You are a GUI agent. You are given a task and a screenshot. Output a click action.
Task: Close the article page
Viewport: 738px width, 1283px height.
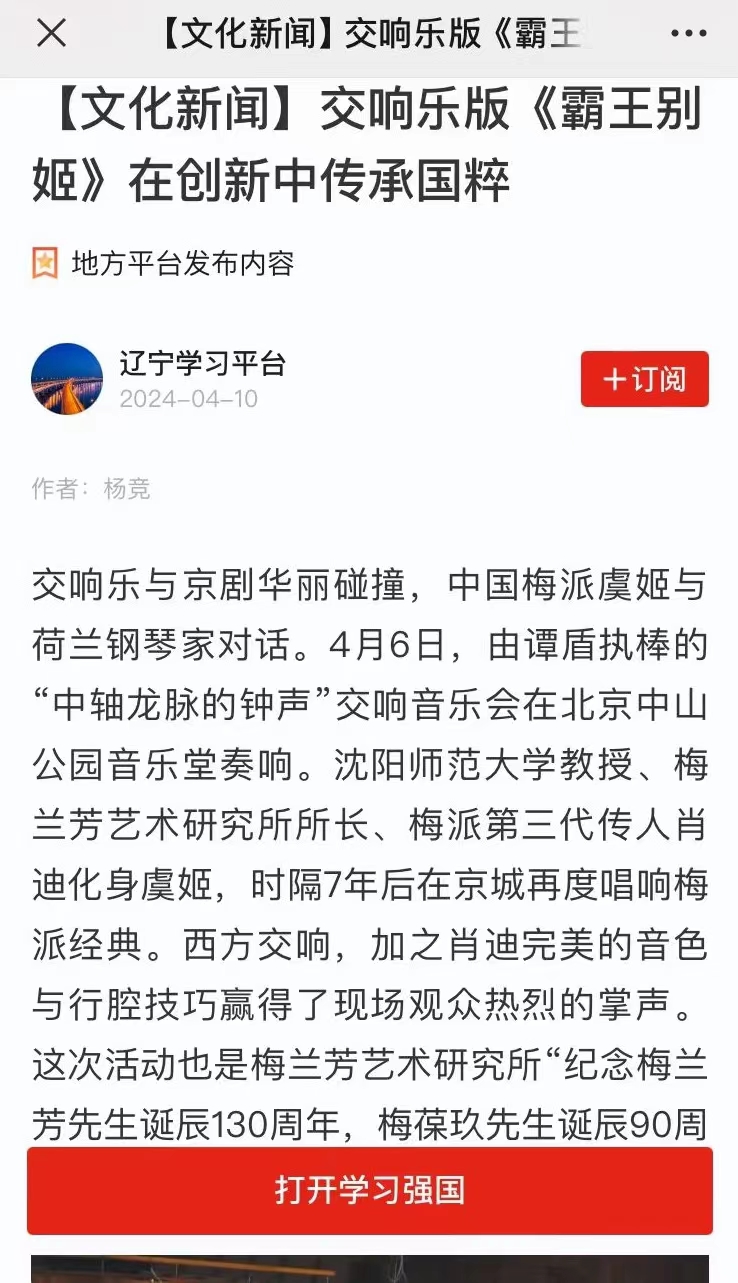[x=51, y=34]
